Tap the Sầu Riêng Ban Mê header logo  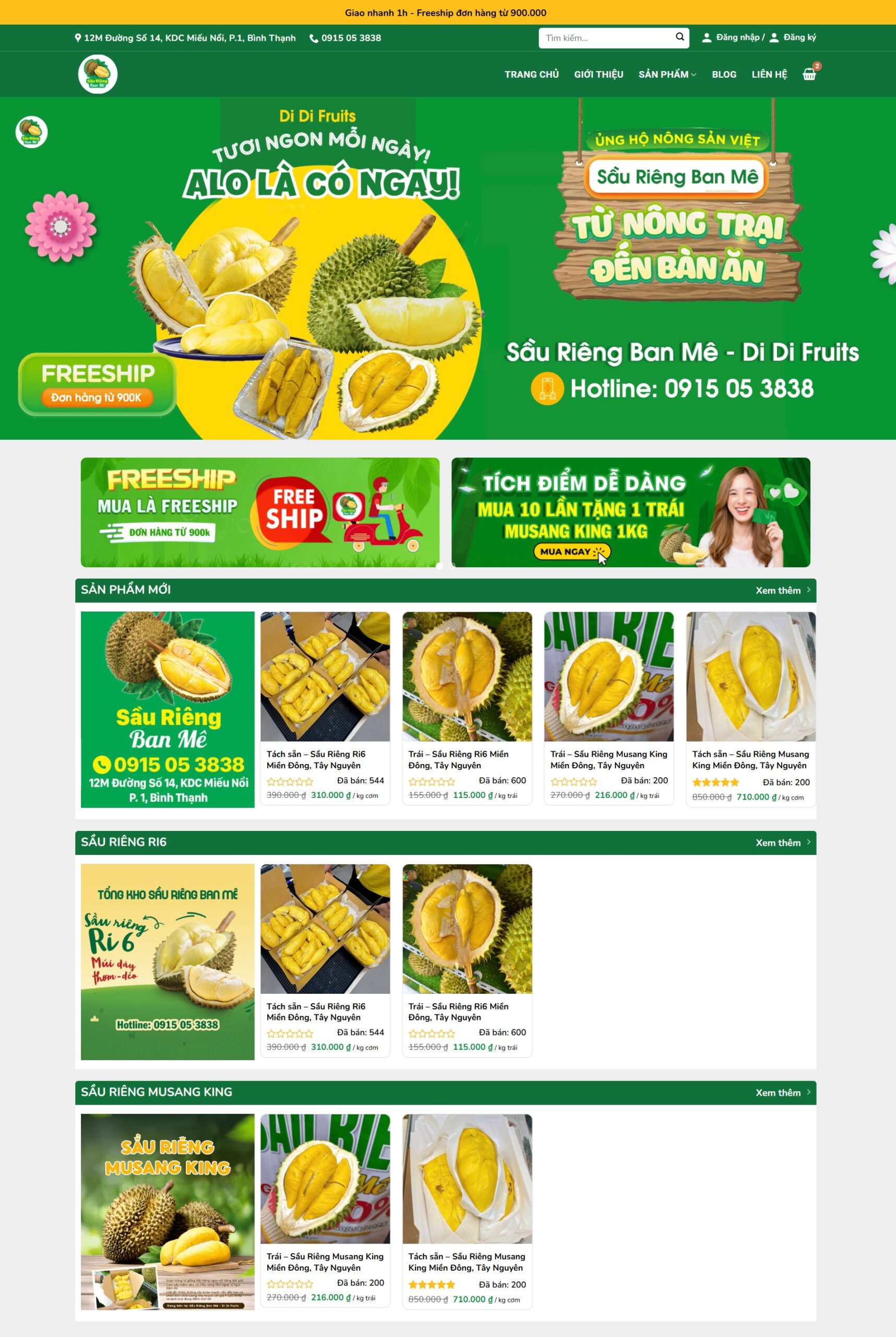point(98,74)
